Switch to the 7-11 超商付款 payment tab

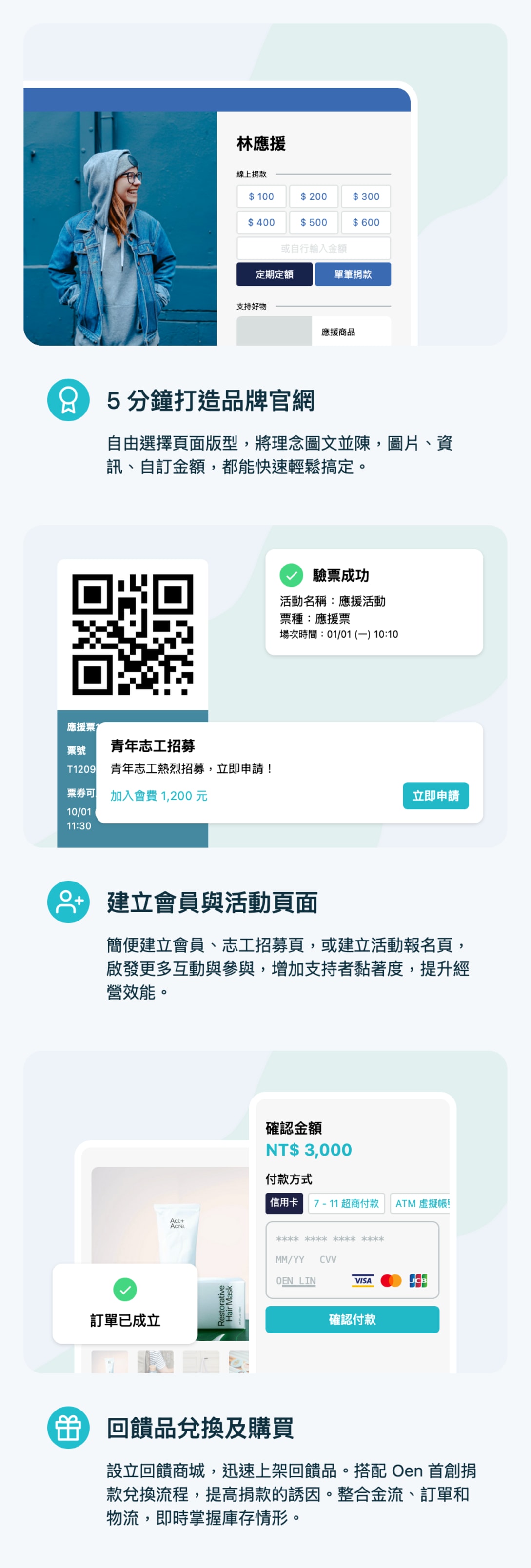click(347, 1203)
